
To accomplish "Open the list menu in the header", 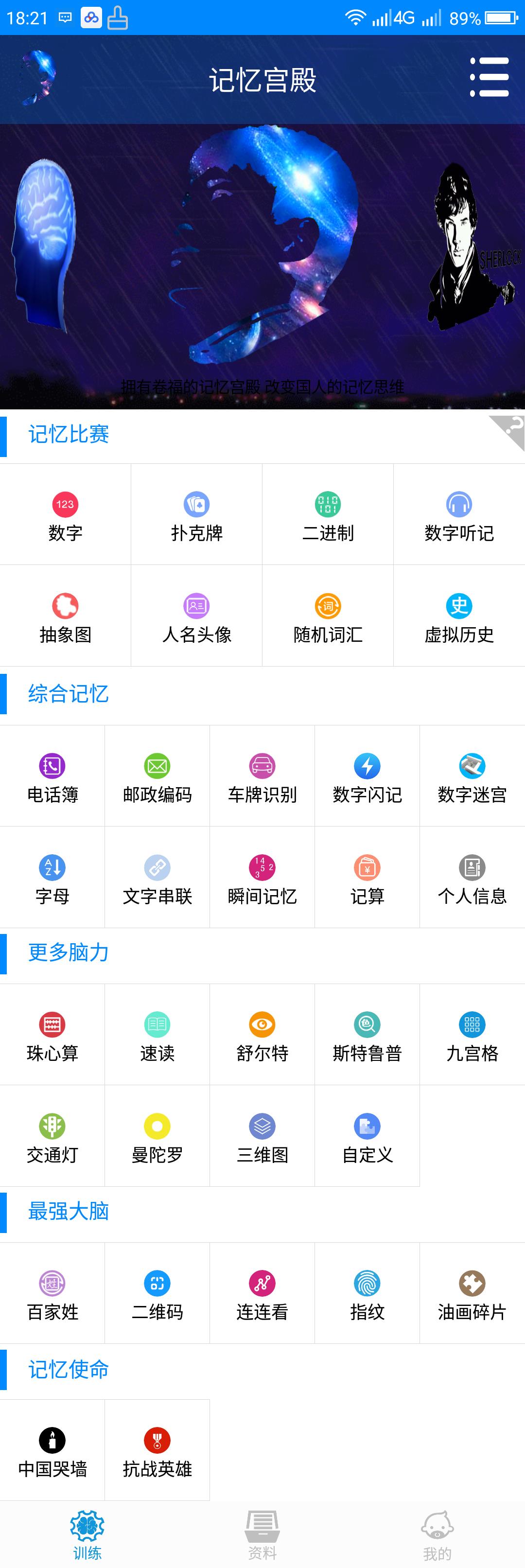I will click(x=489, y=77).
